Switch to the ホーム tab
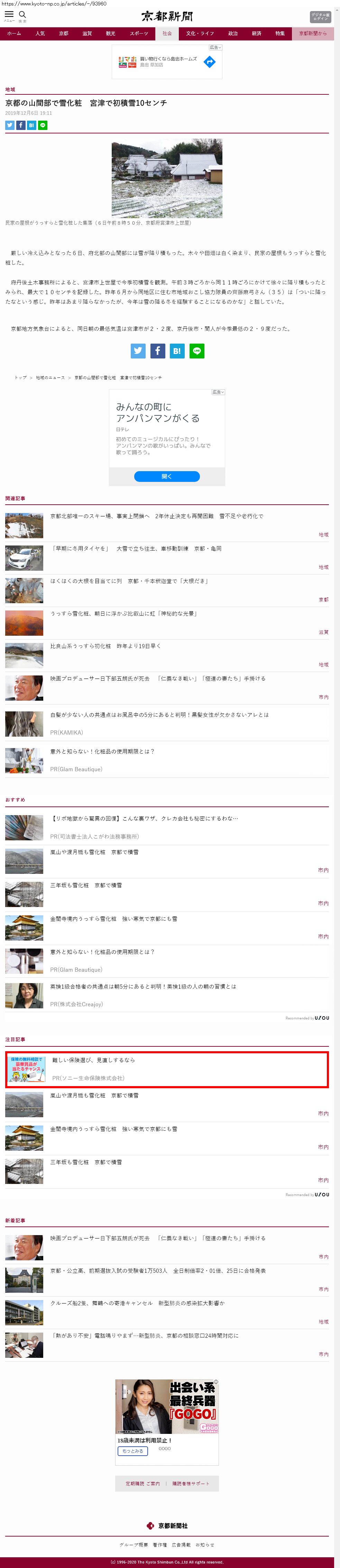 tap(14, 34)
